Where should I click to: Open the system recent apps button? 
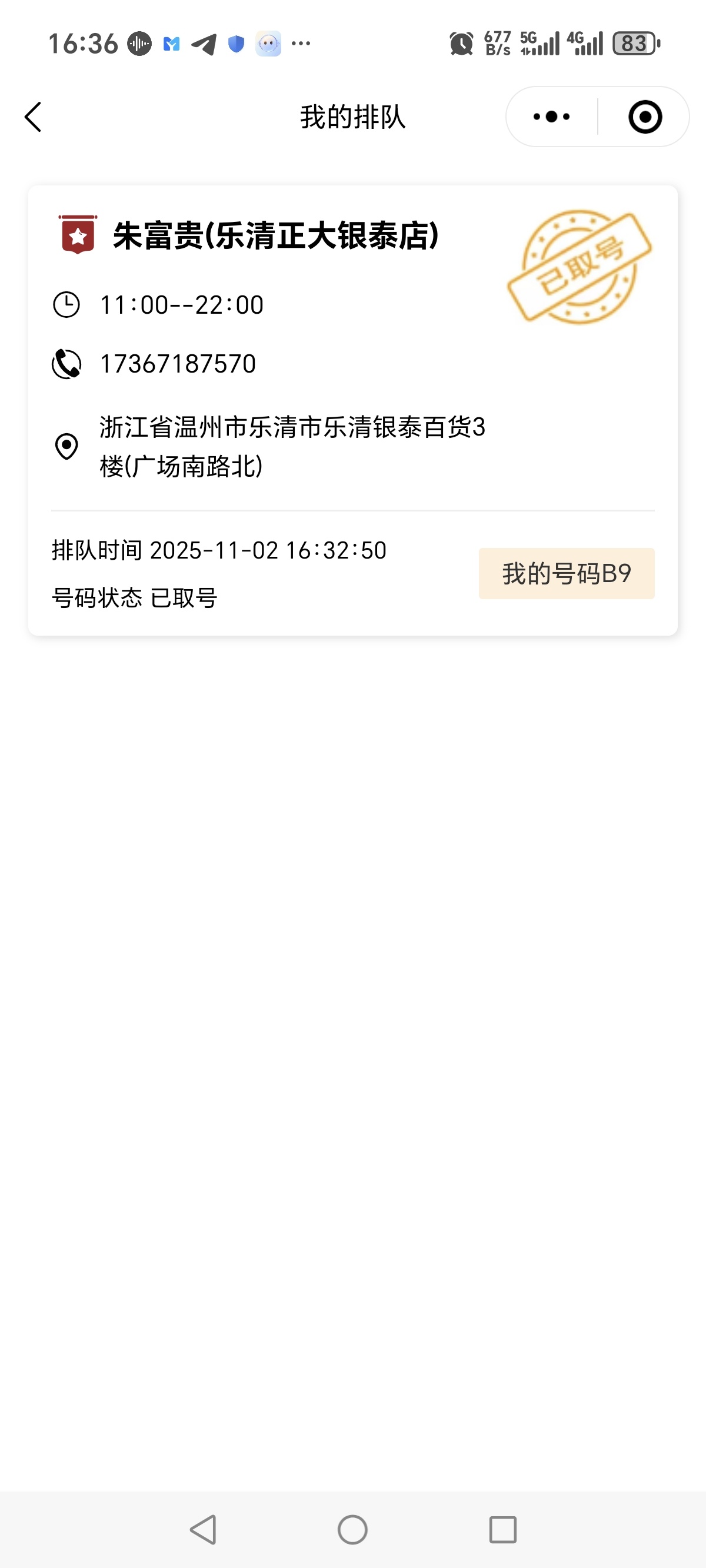(x=502, y=1529)
